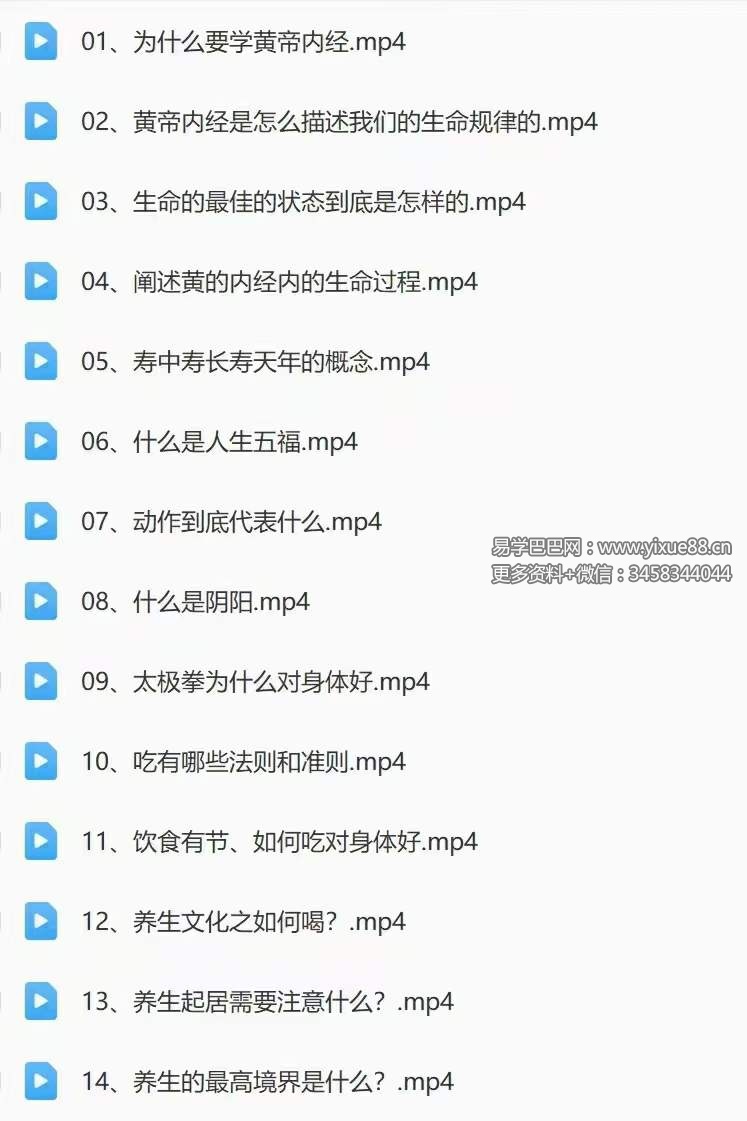747x1121 pixels.
Task: Click the video icon beside 03 生命的最佳的状态到底是怎样的
Action: 39,202
